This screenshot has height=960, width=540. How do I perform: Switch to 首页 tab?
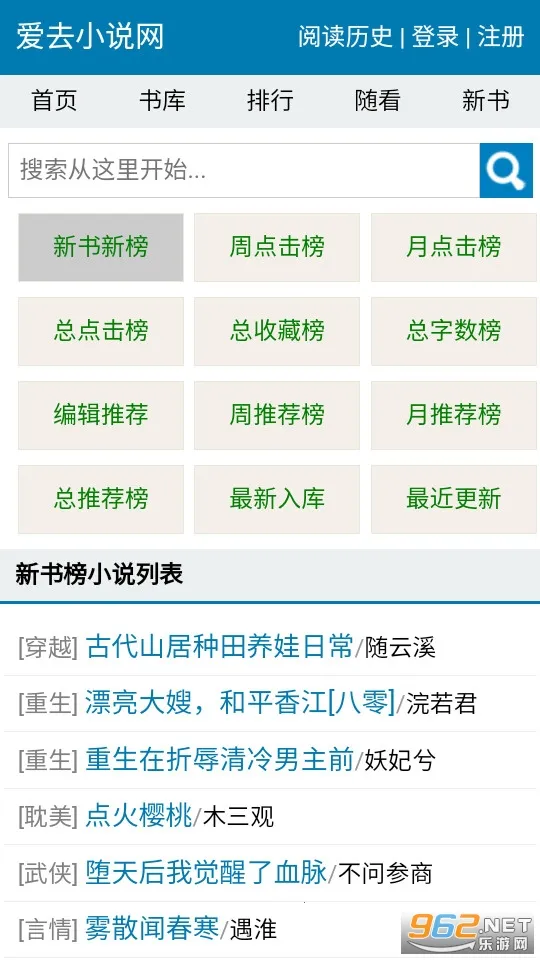pyautogui.click(x=54, y=101)
